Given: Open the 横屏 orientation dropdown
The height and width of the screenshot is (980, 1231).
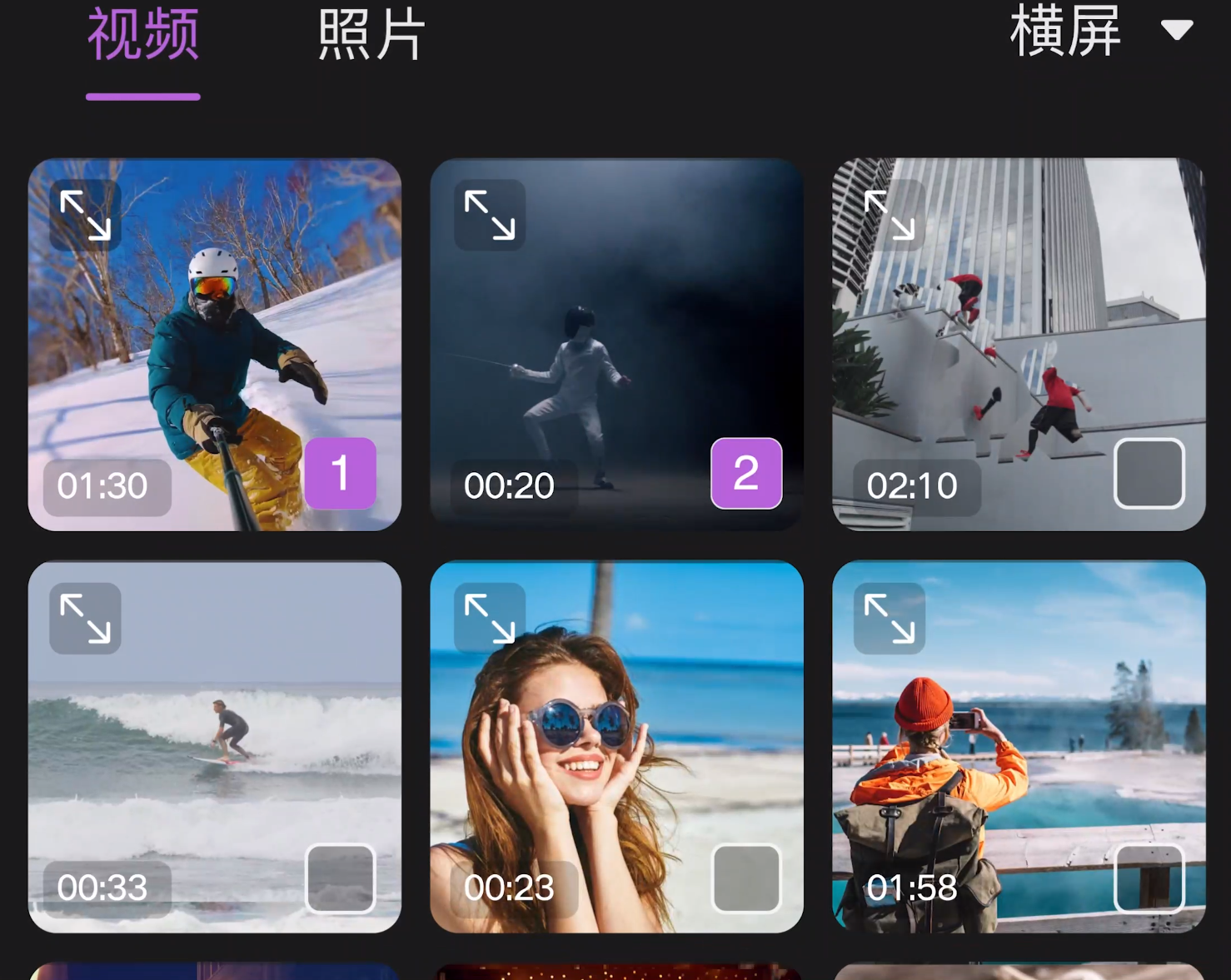Looking at the screenshot, I should (1099, 32).
